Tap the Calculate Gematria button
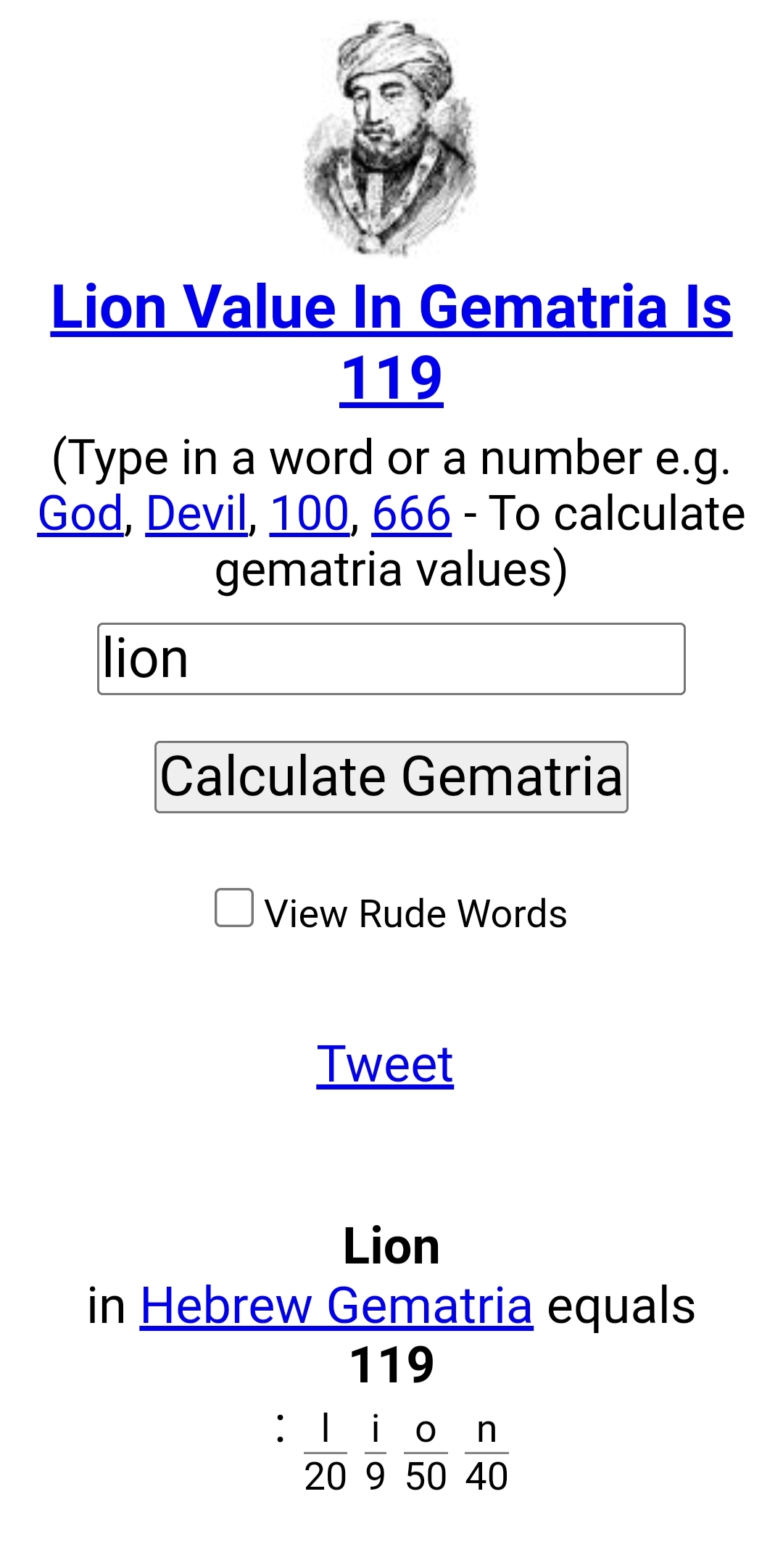This screenshot has height=1568, width=783. coord(391,777)
